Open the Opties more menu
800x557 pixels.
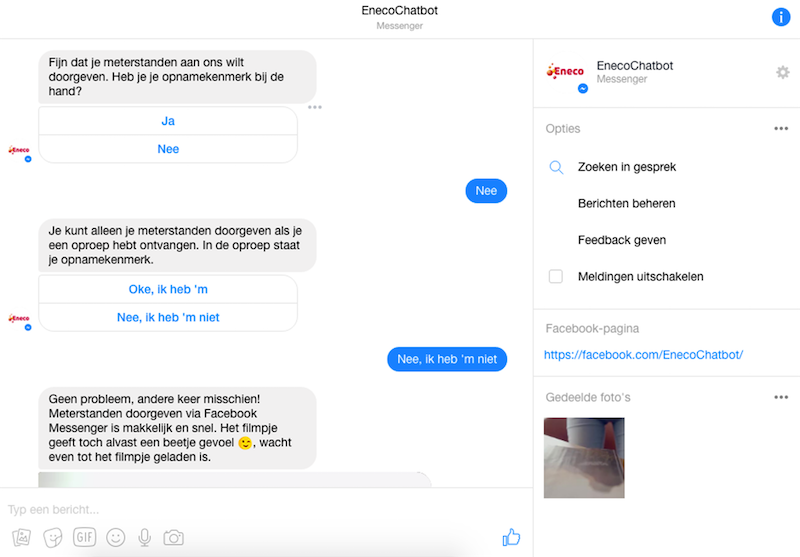781,129
